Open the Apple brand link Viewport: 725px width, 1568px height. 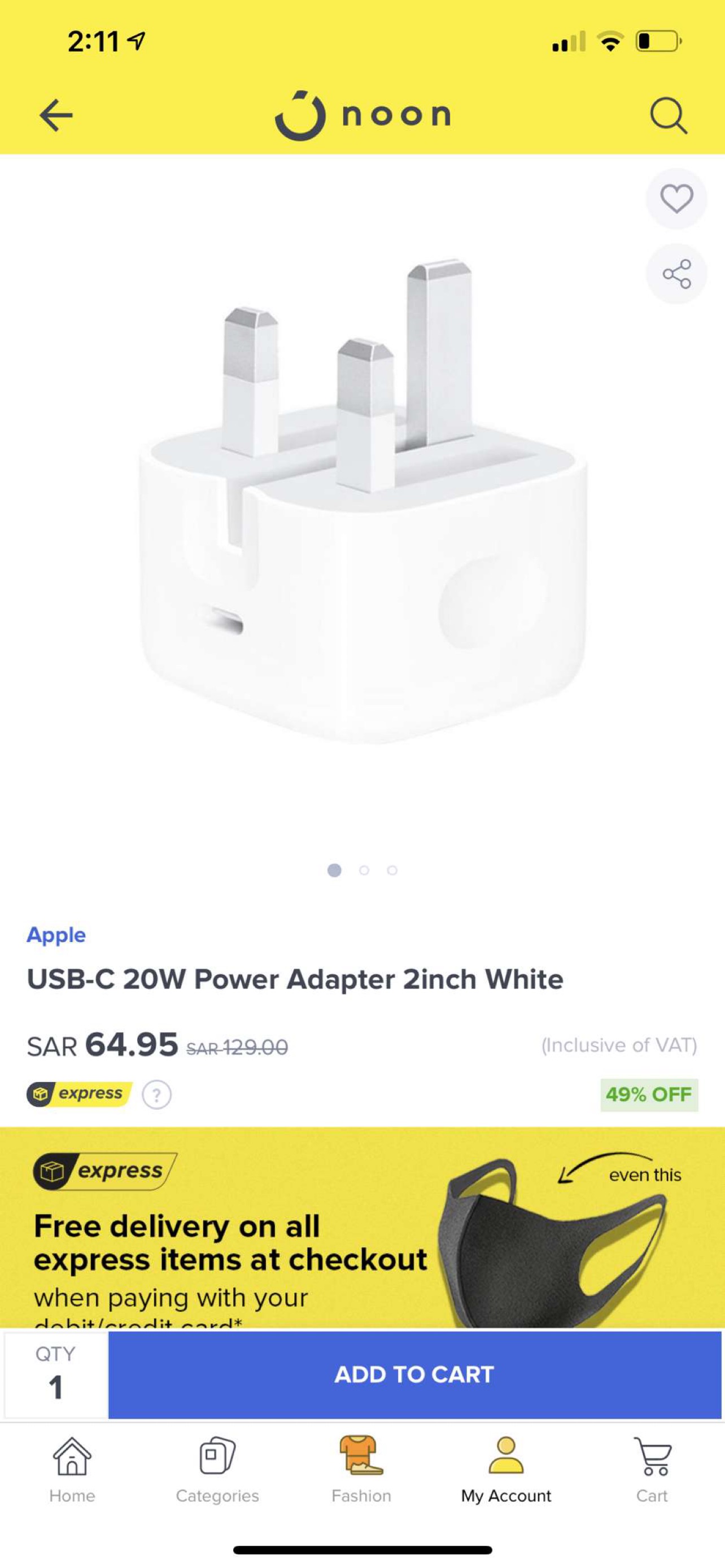pos(56,934)
